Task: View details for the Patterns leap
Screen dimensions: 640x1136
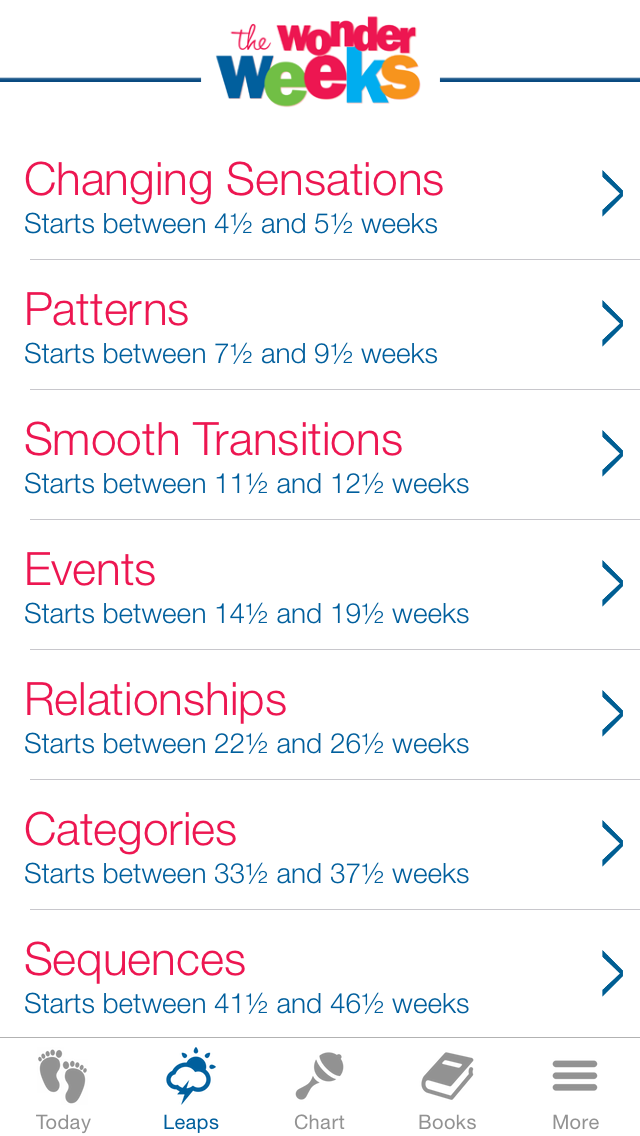Action: (x=320, y=326)
